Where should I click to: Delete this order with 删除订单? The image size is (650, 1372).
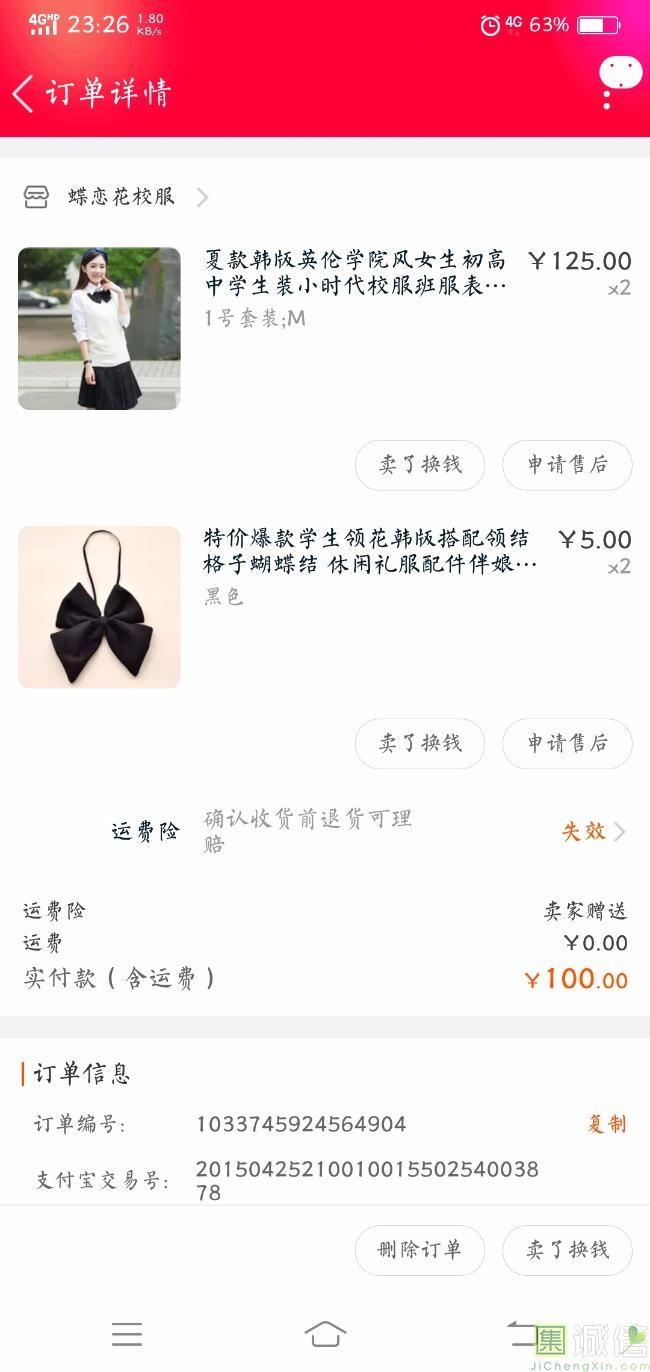(420, 1250)
